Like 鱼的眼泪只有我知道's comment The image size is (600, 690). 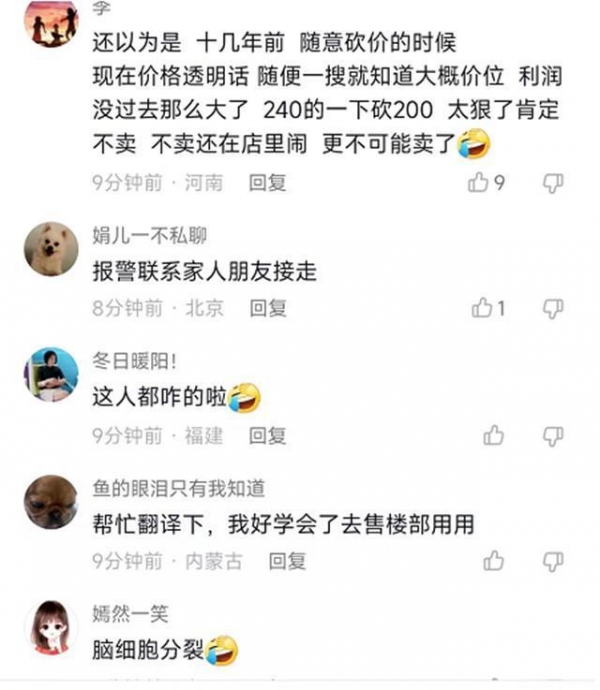coord(494,561)
